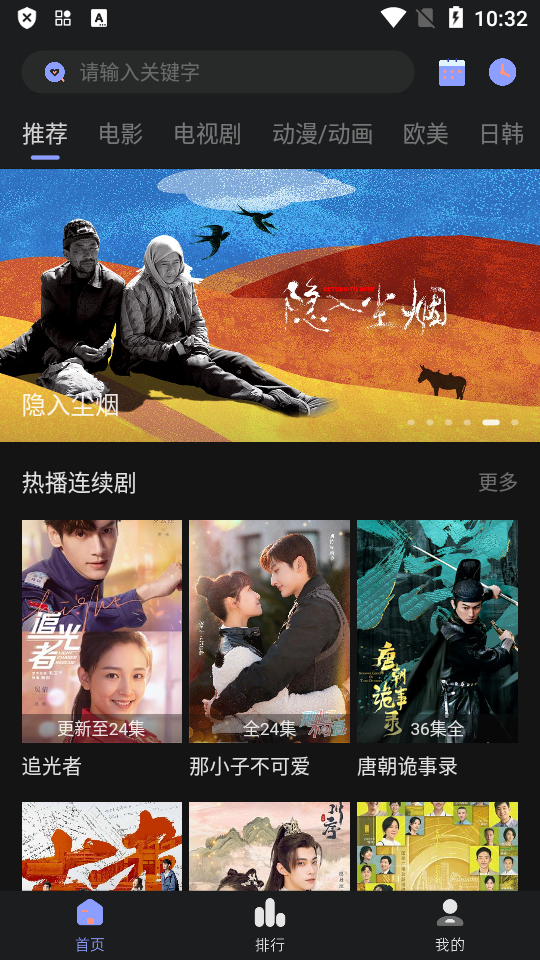Switch to the 电影 tab
This screenshot has width=540, height=960.
(121, 133)
